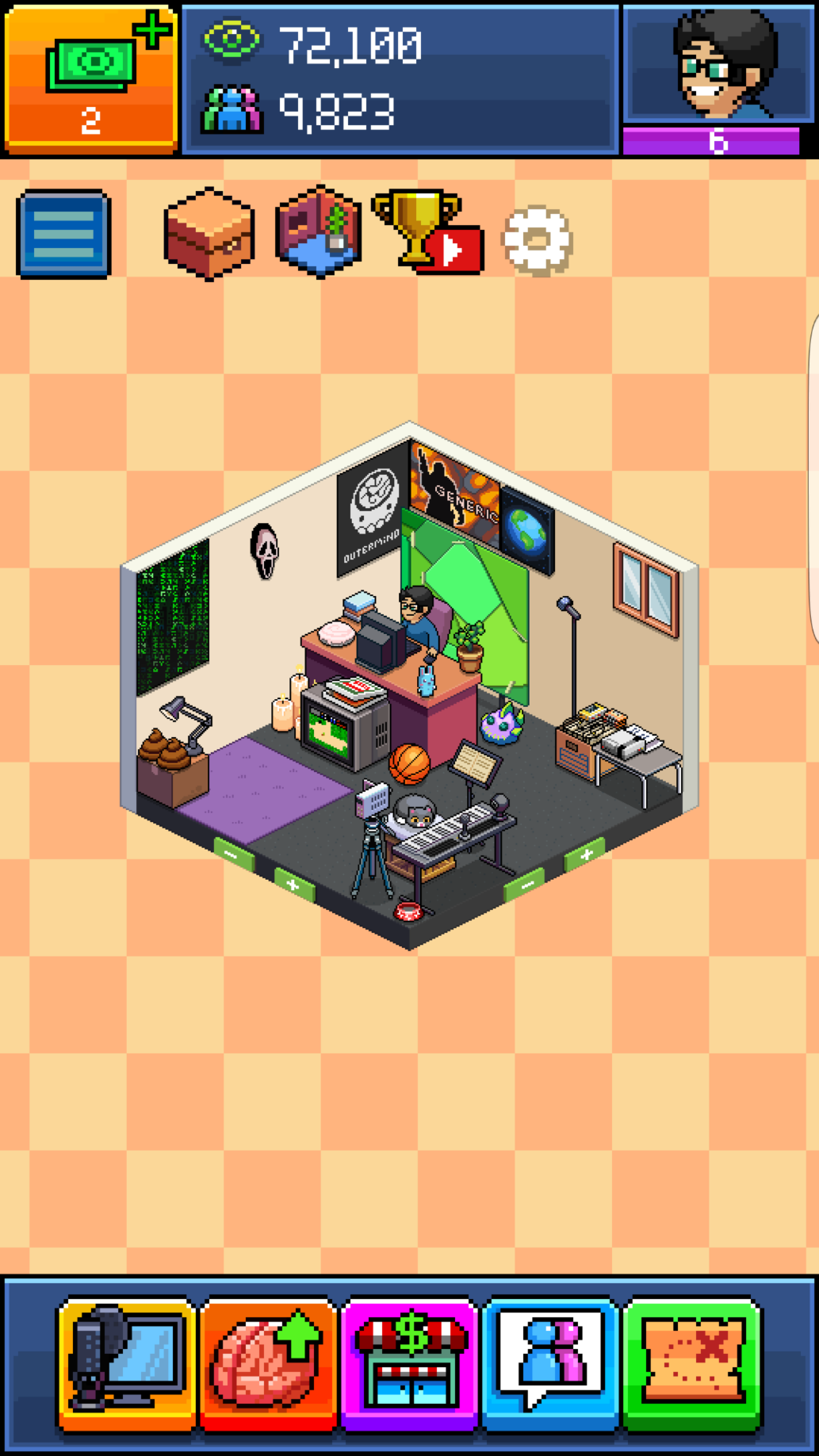
Task: Open the brain knowledge upgrades tab
Action: click(268, 1363)
